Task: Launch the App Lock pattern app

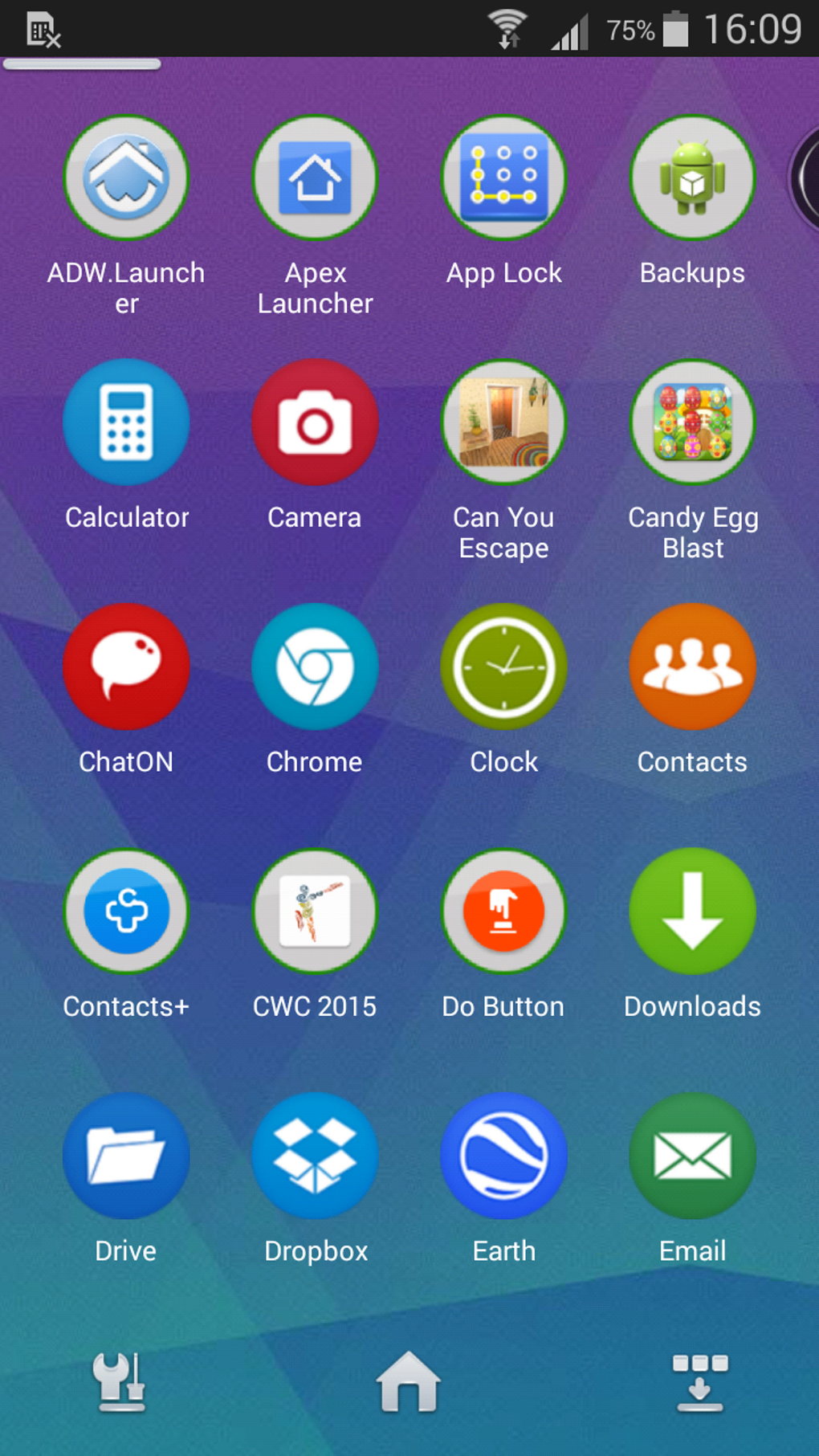Action: [x=503, y=177]
